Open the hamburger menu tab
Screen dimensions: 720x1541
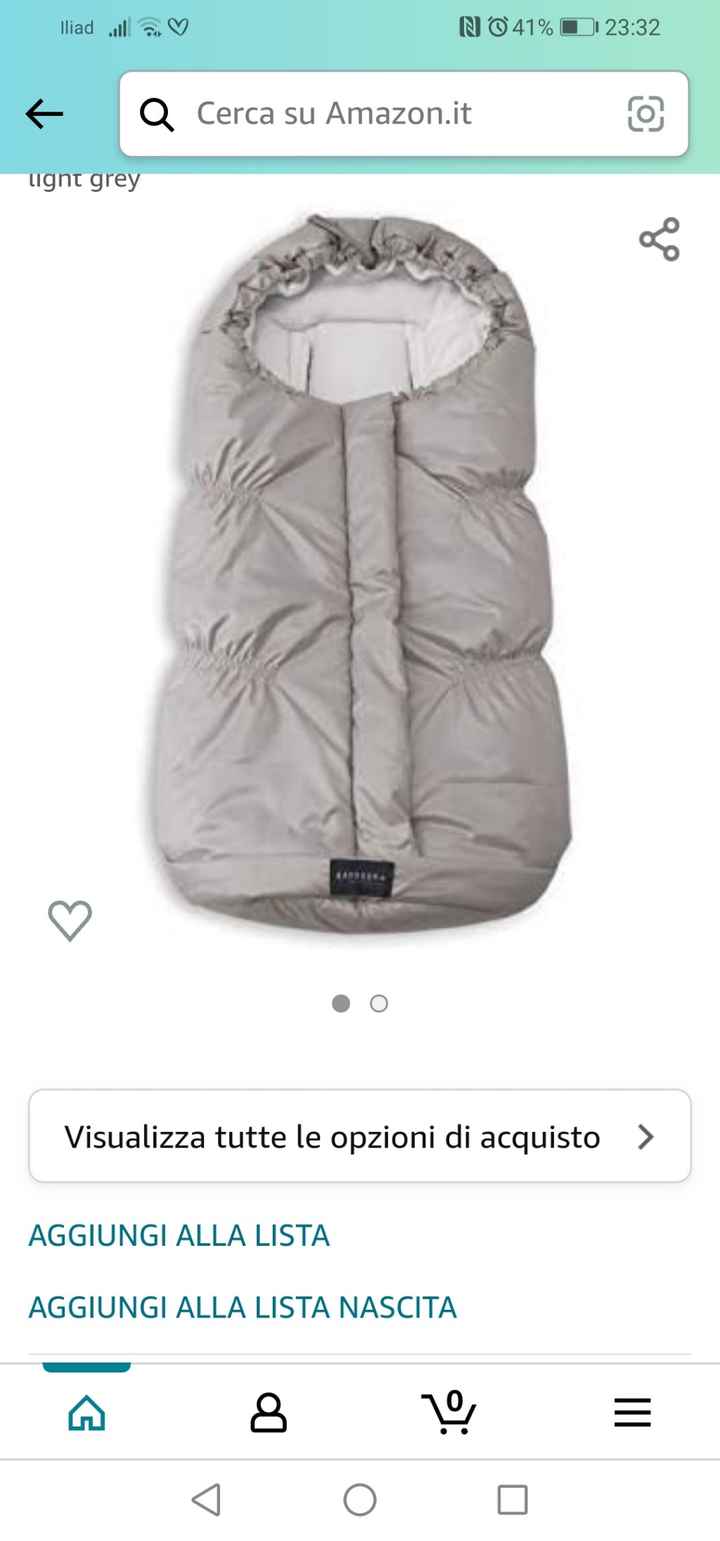point(632,1412)
